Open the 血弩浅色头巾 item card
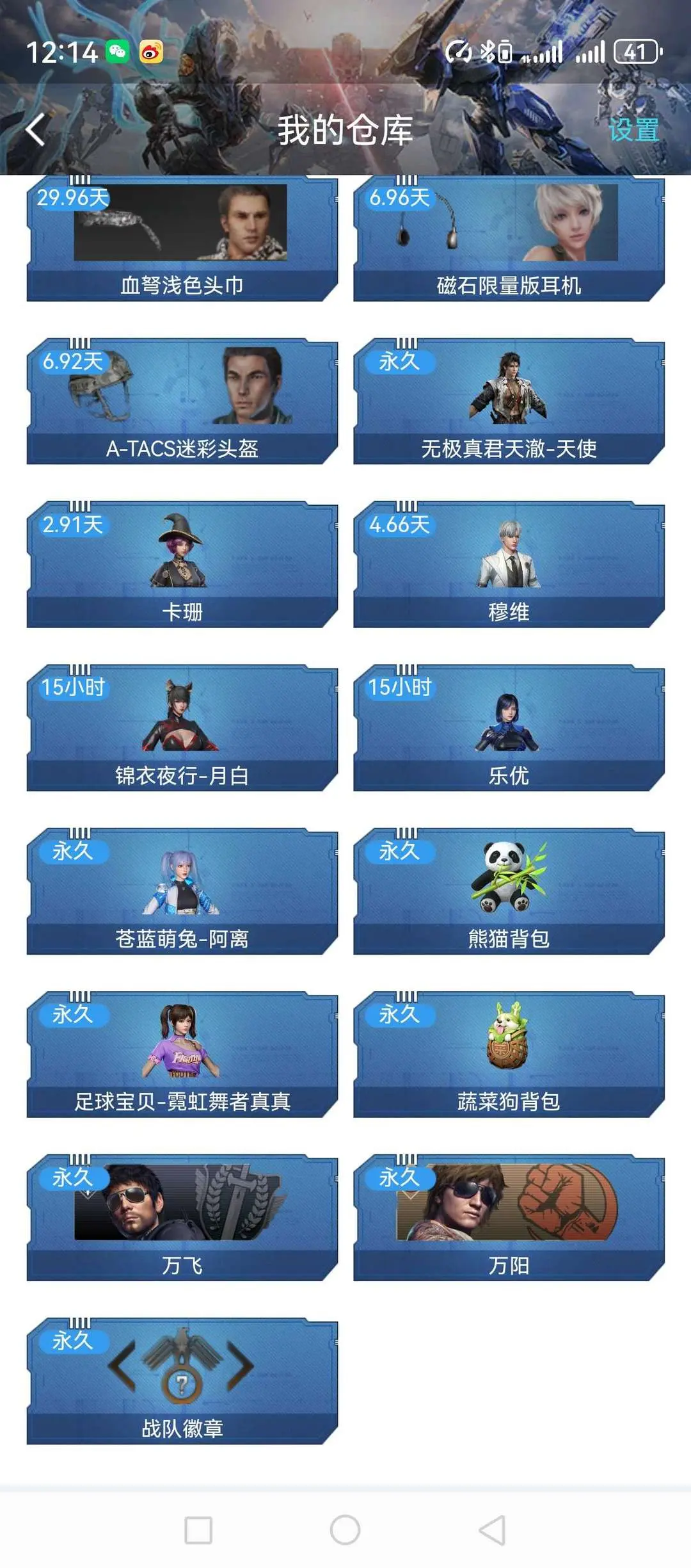The height and width of the screenshot is (1568, 691). click(182, 238)
